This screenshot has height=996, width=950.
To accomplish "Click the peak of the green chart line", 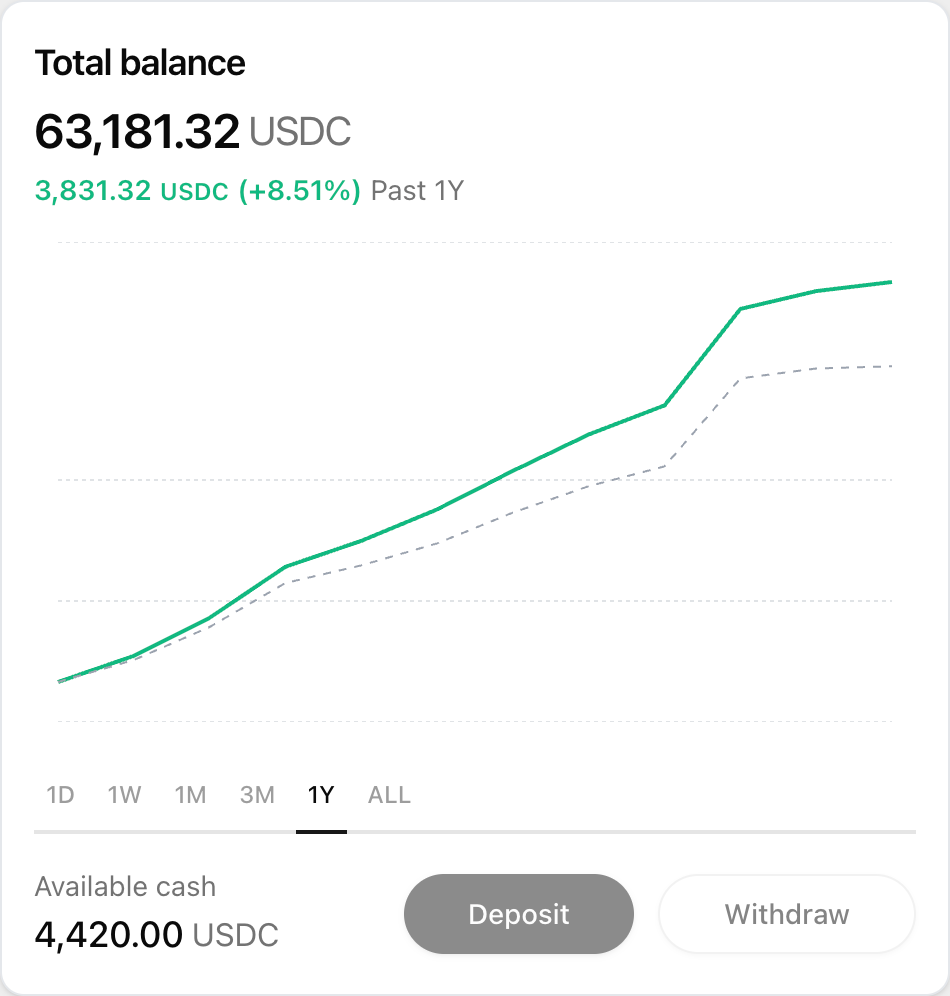I will (x=888, y=282).
